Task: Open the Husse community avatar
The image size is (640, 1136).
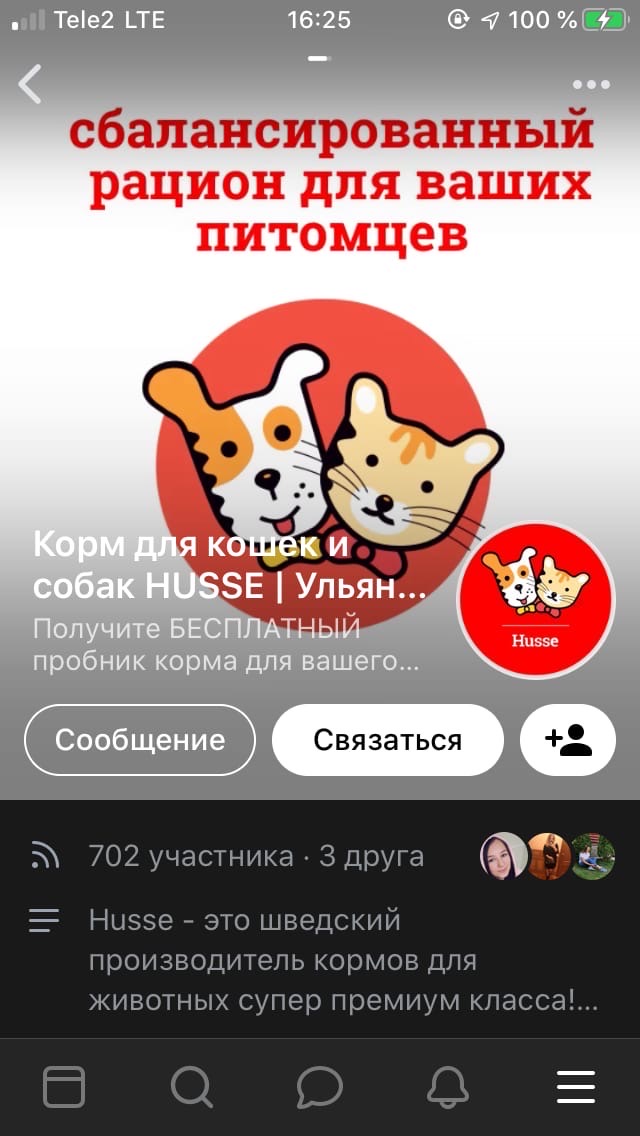Action: pyautogui.click(x=535, y=600)
